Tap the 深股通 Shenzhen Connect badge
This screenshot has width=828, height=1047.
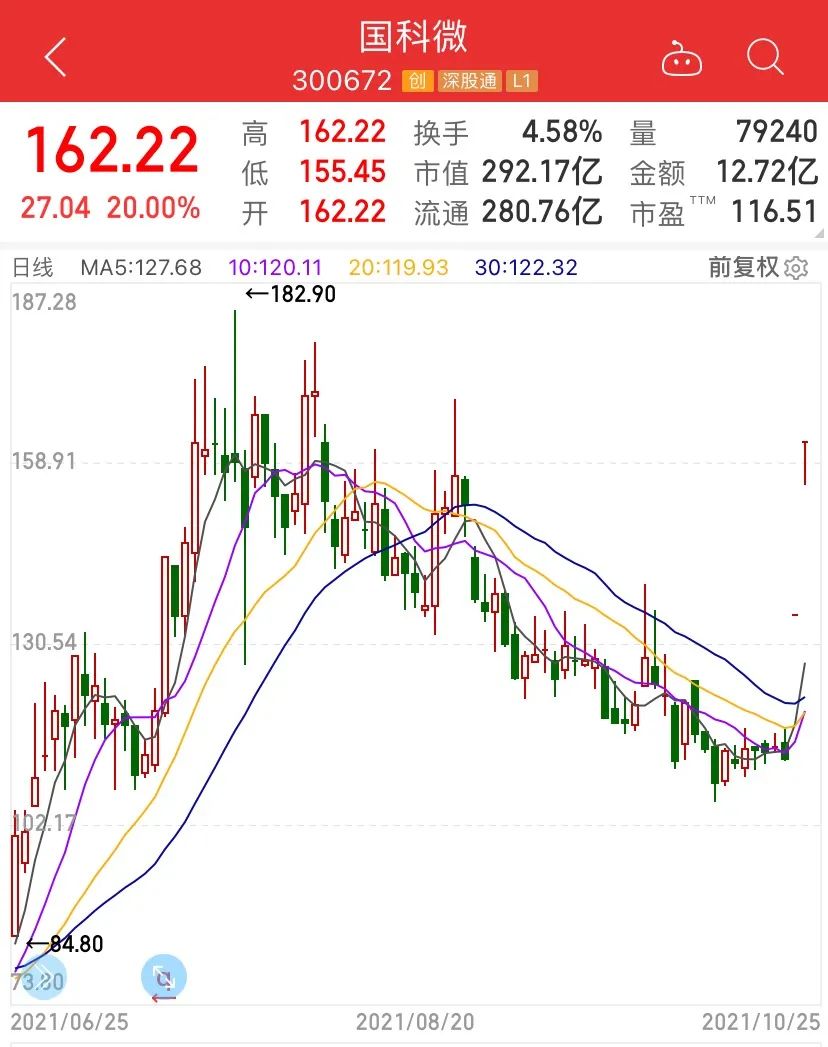[x=470, y=81]
